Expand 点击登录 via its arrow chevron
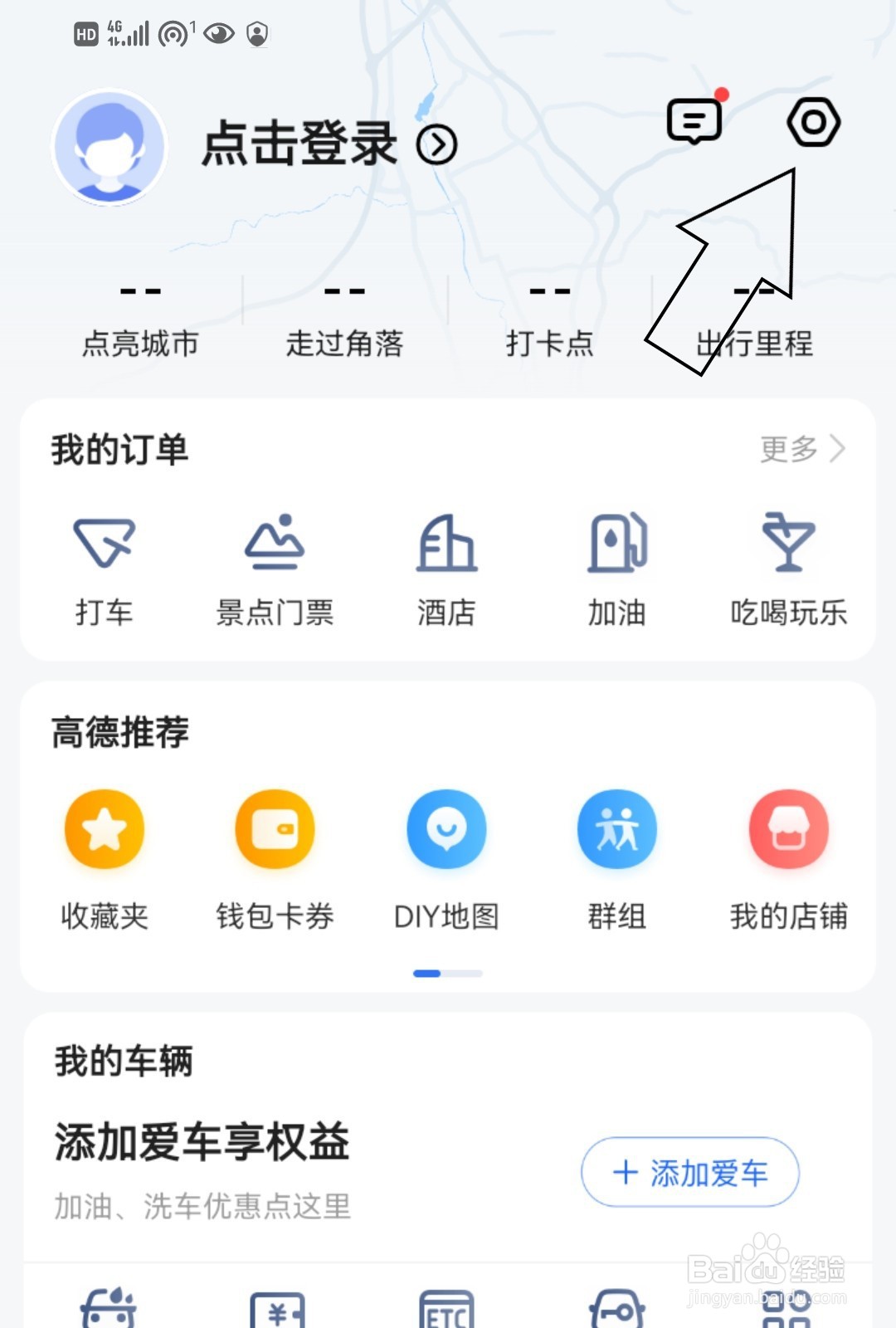The image size is (896, 1328). (x=437, y=143)
